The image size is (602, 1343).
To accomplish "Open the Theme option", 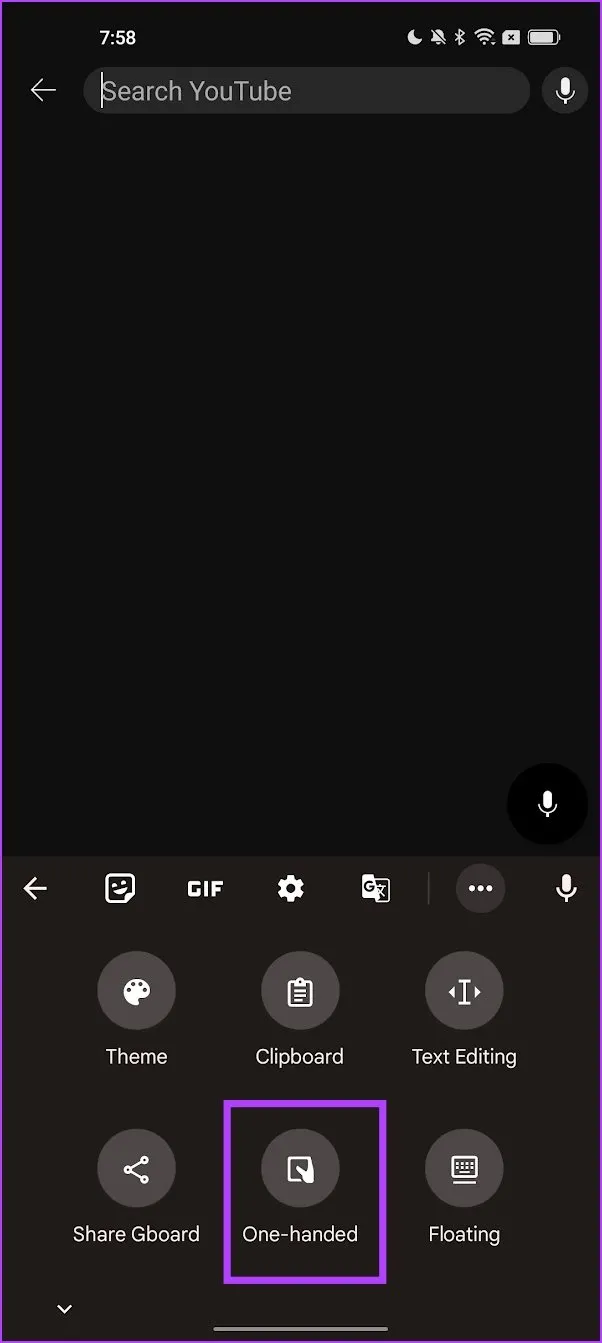I will 136,991.
